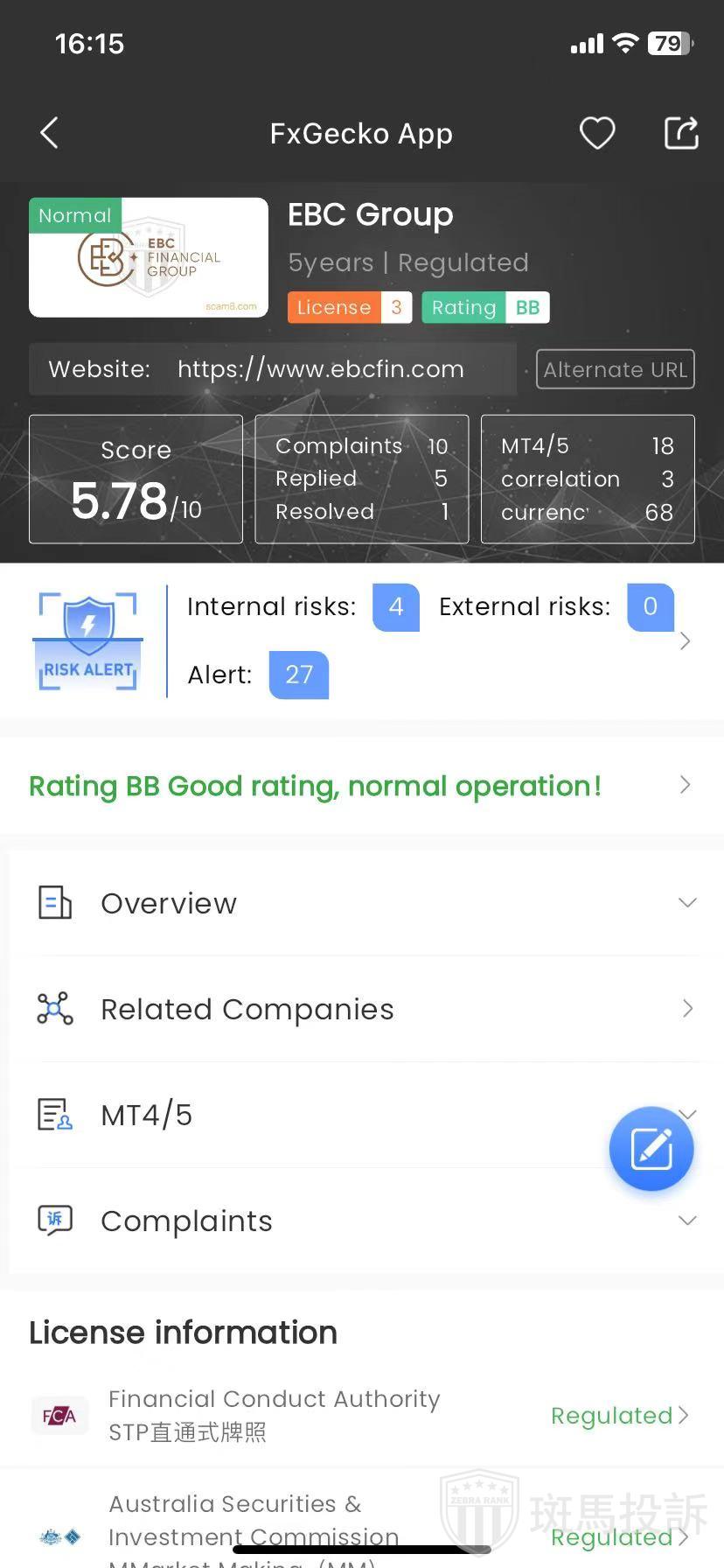Open the Alternate URL button
Image resolution: width=724 pixels, height=1568 pixels.
[615, 369]
